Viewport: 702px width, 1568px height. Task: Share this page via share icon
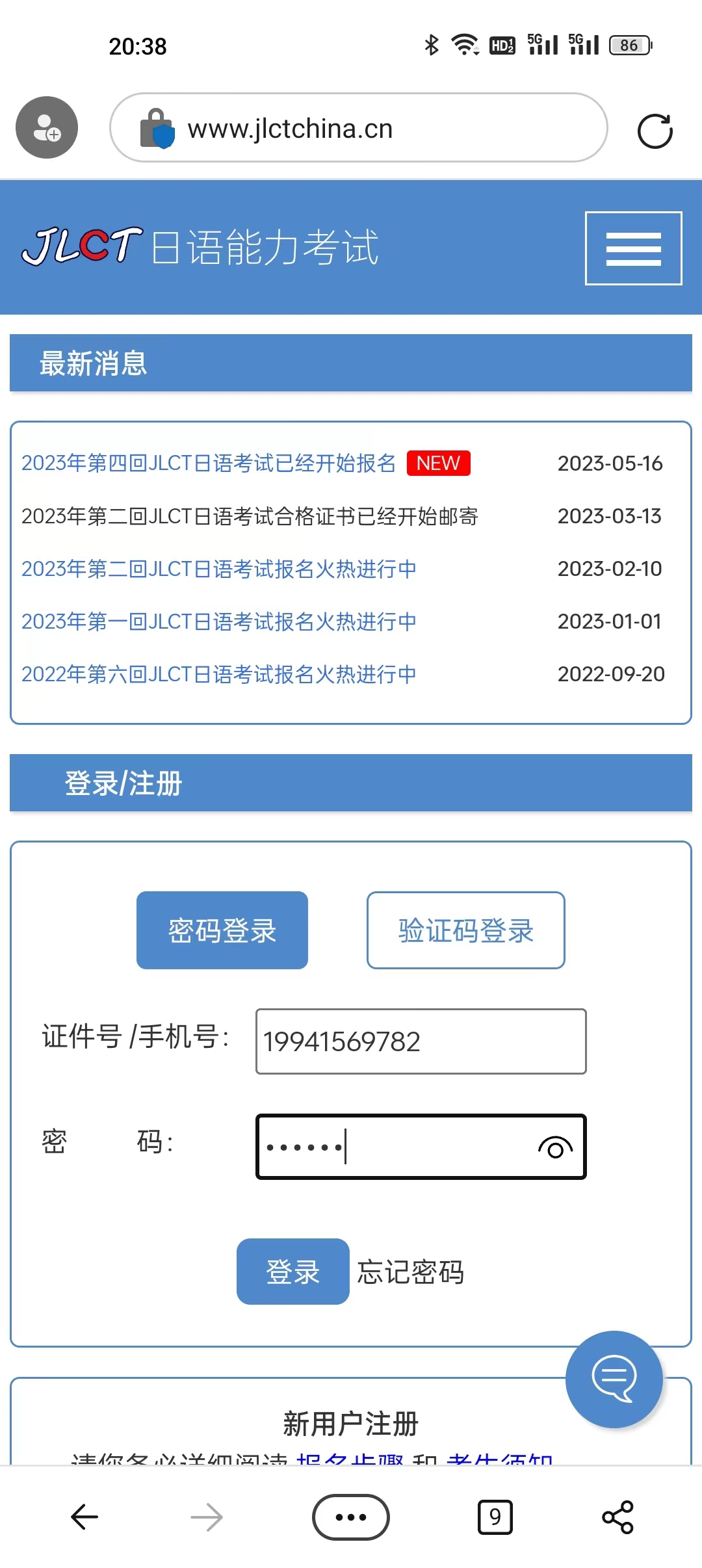[x=617, y=1517]
